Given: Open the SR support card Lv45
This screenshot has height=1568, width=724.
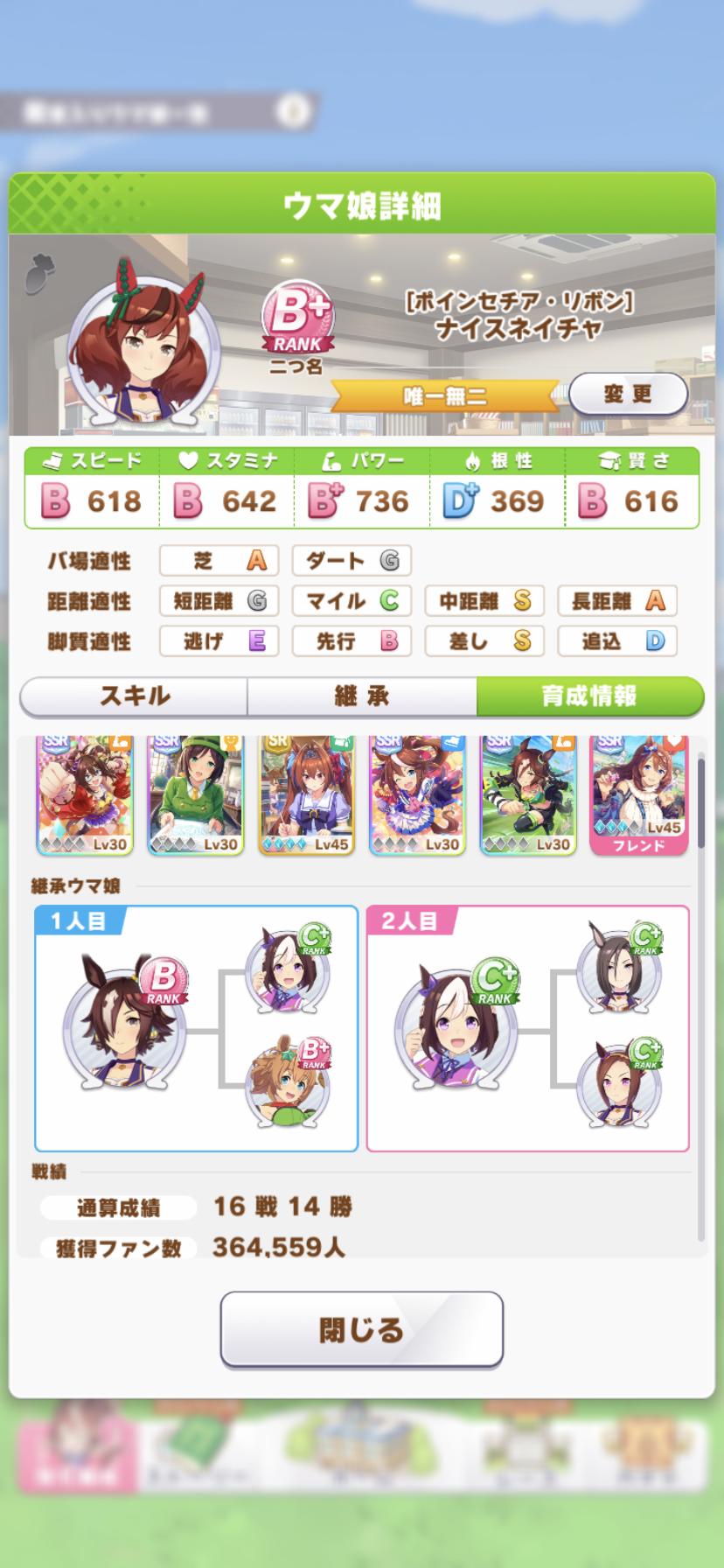Looking at the screenshot, I should pyautogui.click(x=307, y=794).
